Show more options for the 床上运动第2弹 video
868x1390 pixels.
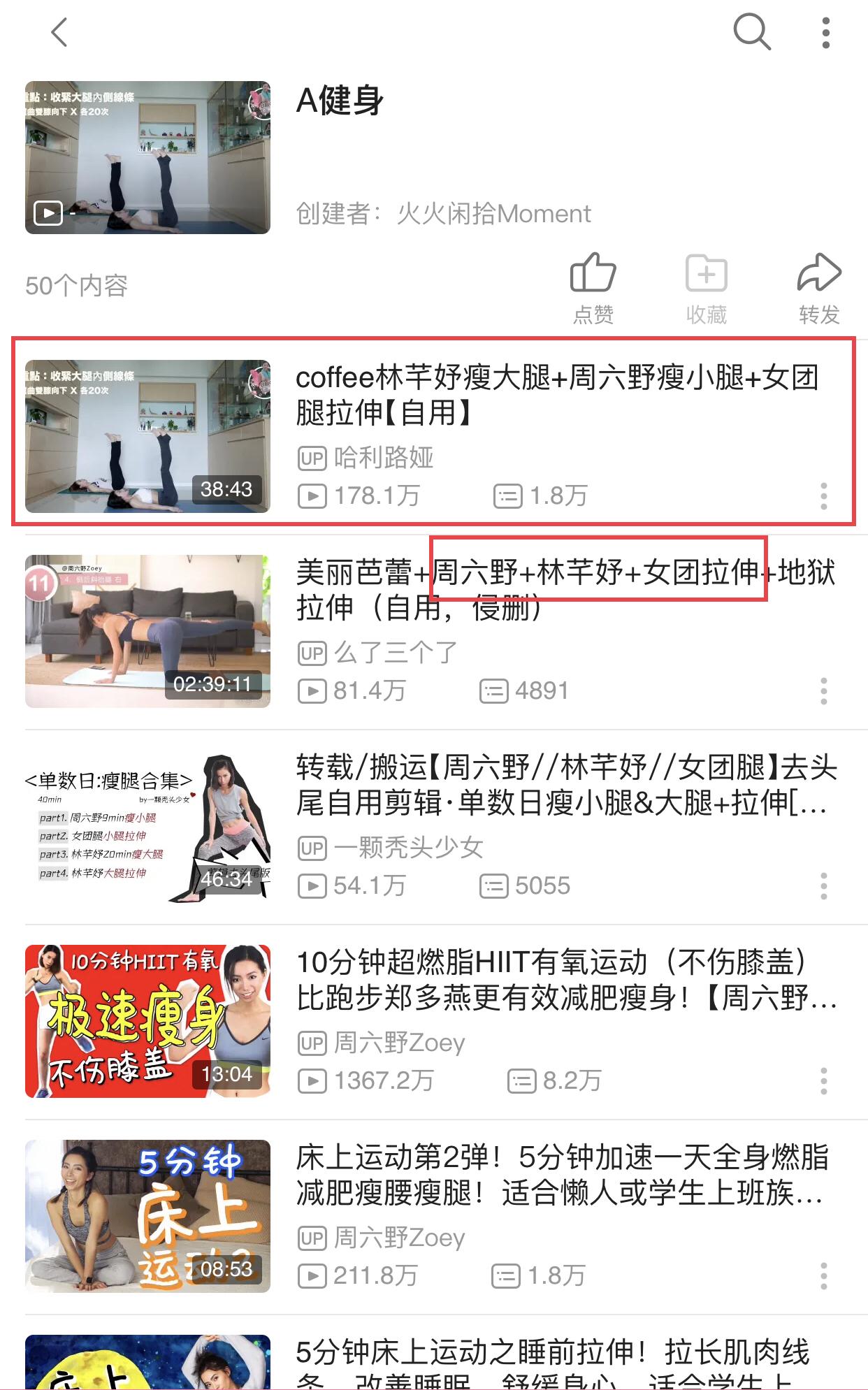pos(824,1275)
